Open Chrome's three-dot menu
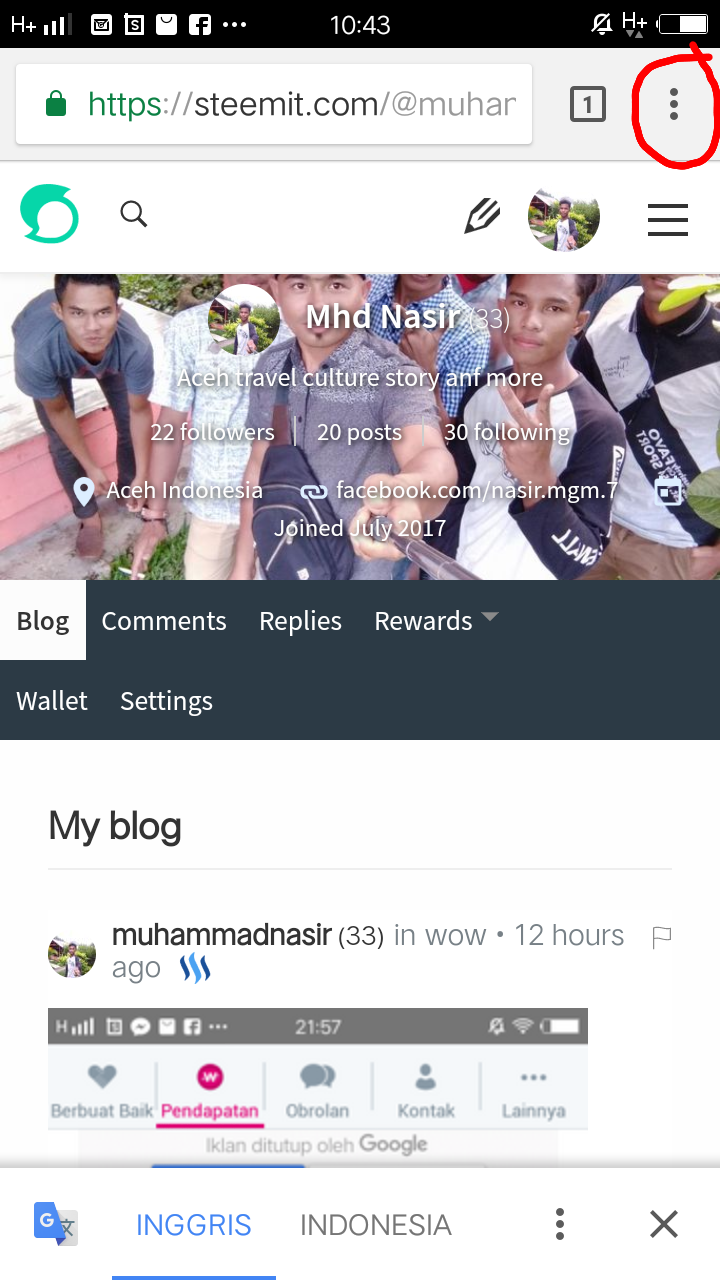720x1280 pixels. click(x=673, y=103)
